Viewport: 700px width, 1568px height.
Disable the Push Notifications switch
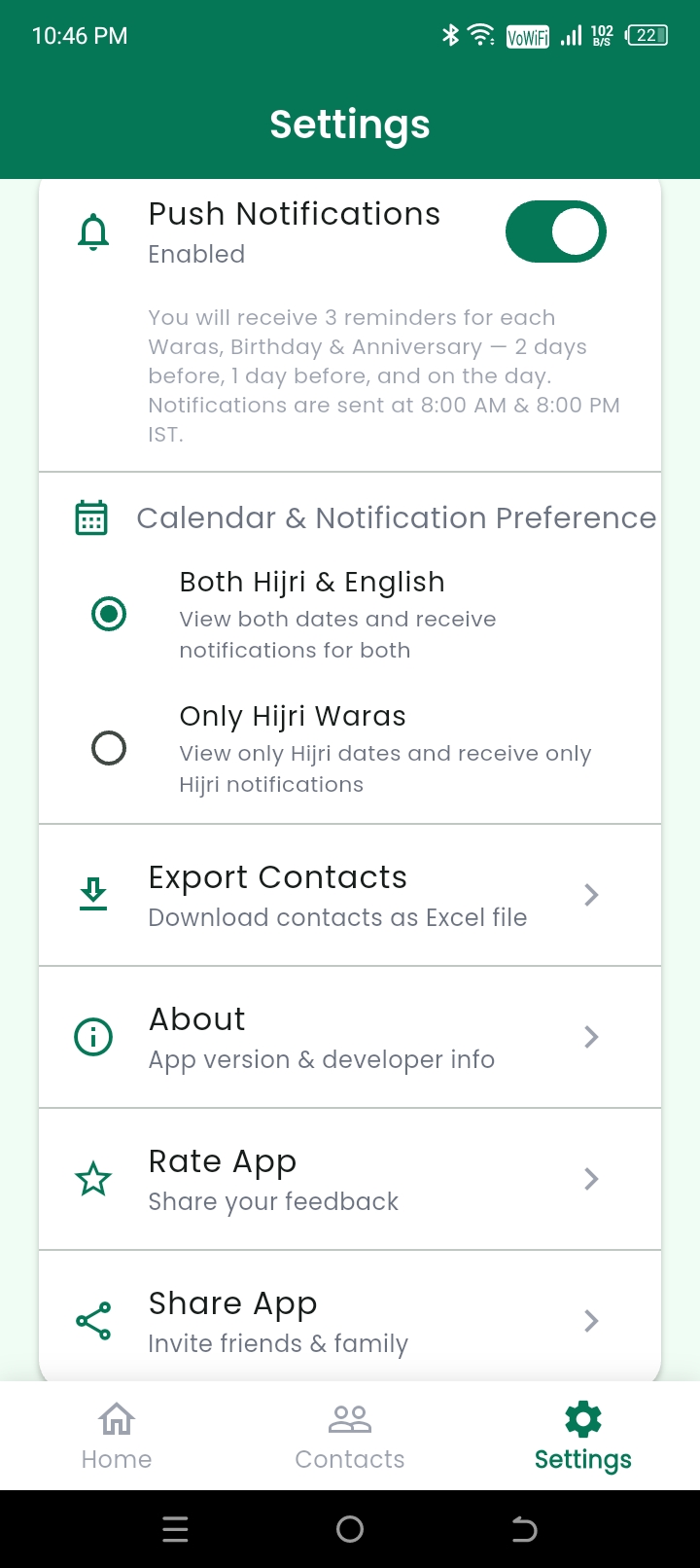[x=555, y=232]
